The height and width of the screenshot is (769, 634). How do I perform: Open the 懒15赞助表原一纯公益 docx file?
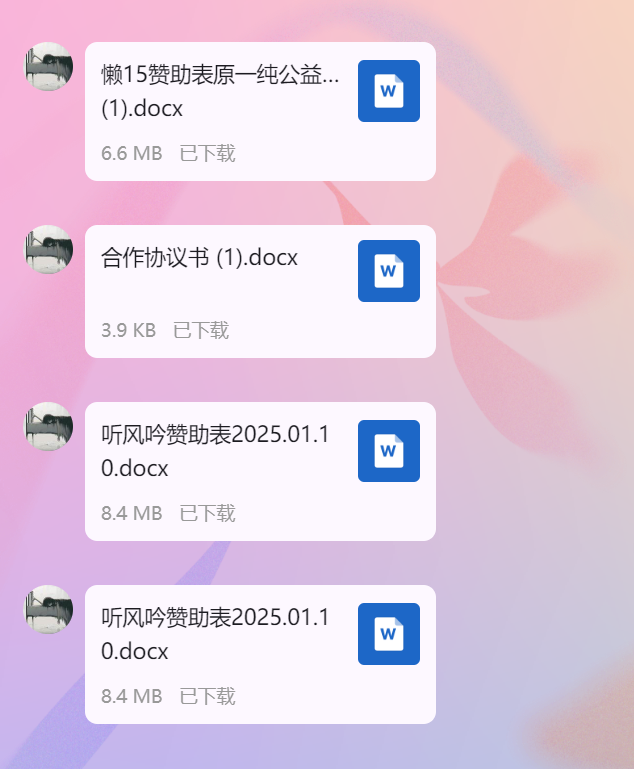260,111
